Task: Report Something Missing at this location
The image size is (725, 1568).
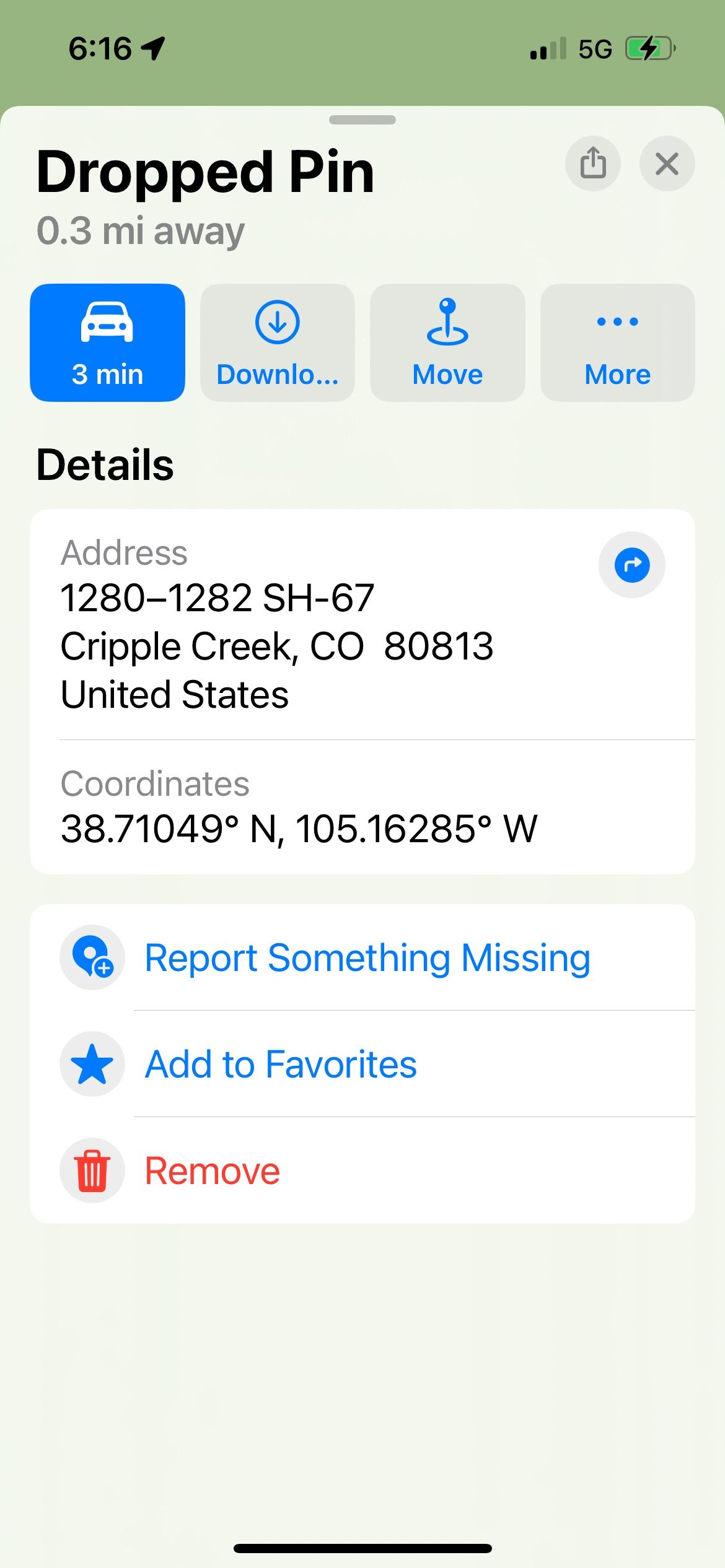Action: click(362, 957)
